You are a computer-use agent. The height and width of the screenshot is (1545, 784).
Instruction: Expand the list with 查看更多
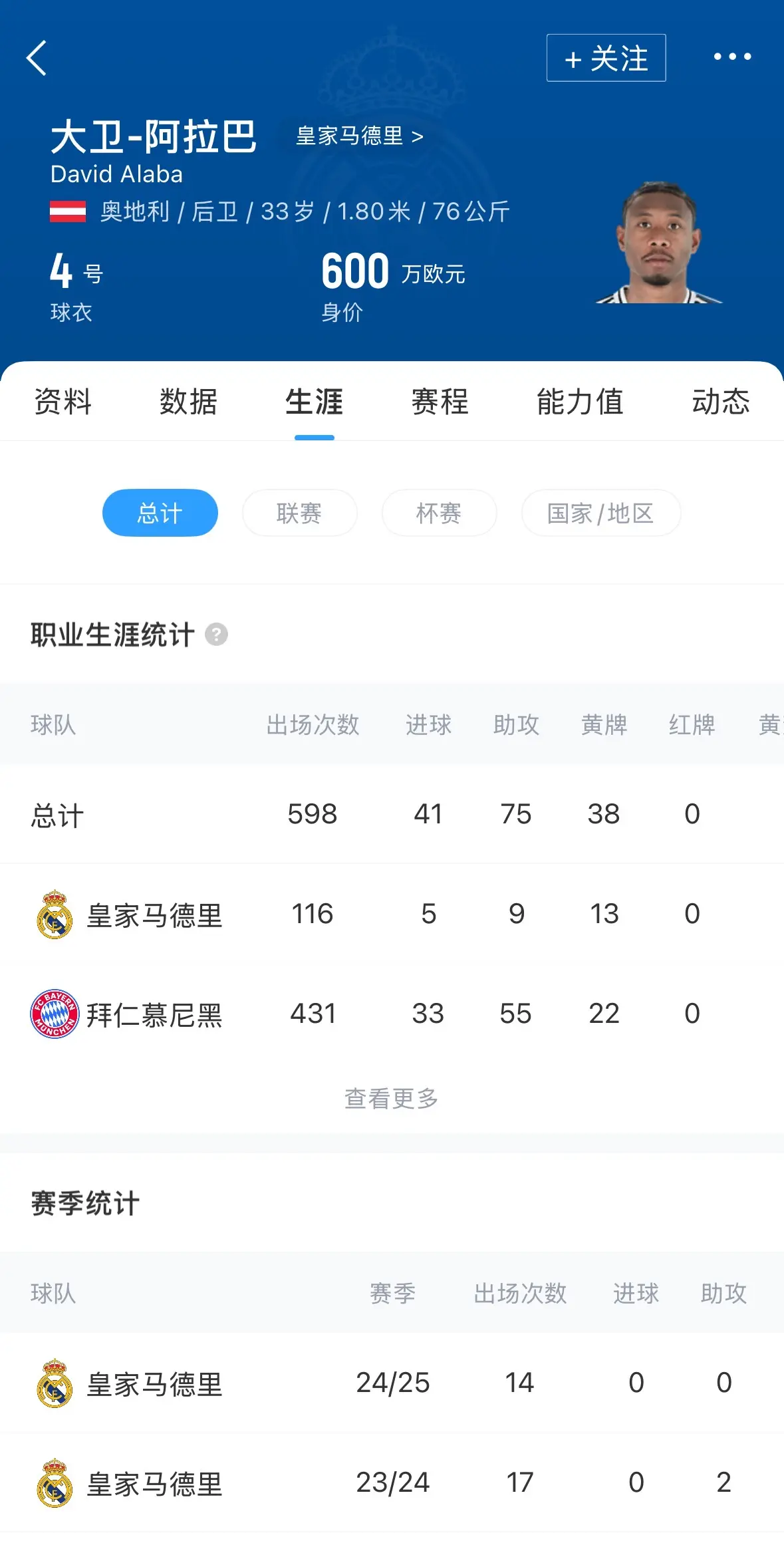click(x=391, y=1099)
